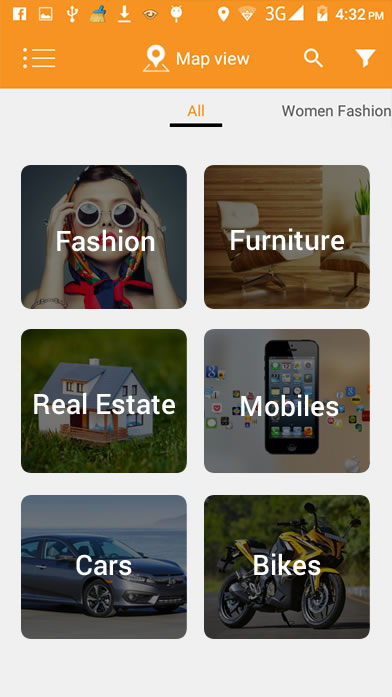View the Cars category
Screen dimensions: 392x697
click(x=104, y=567)
